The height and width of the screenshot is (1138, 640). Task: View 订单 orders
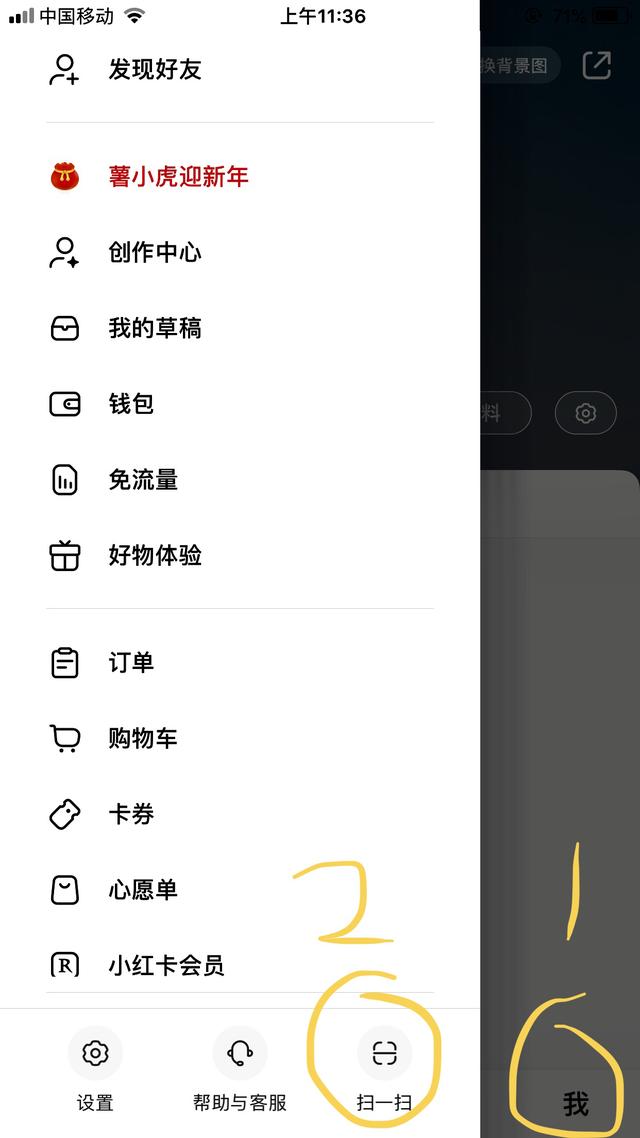click(x=131, y=662)
